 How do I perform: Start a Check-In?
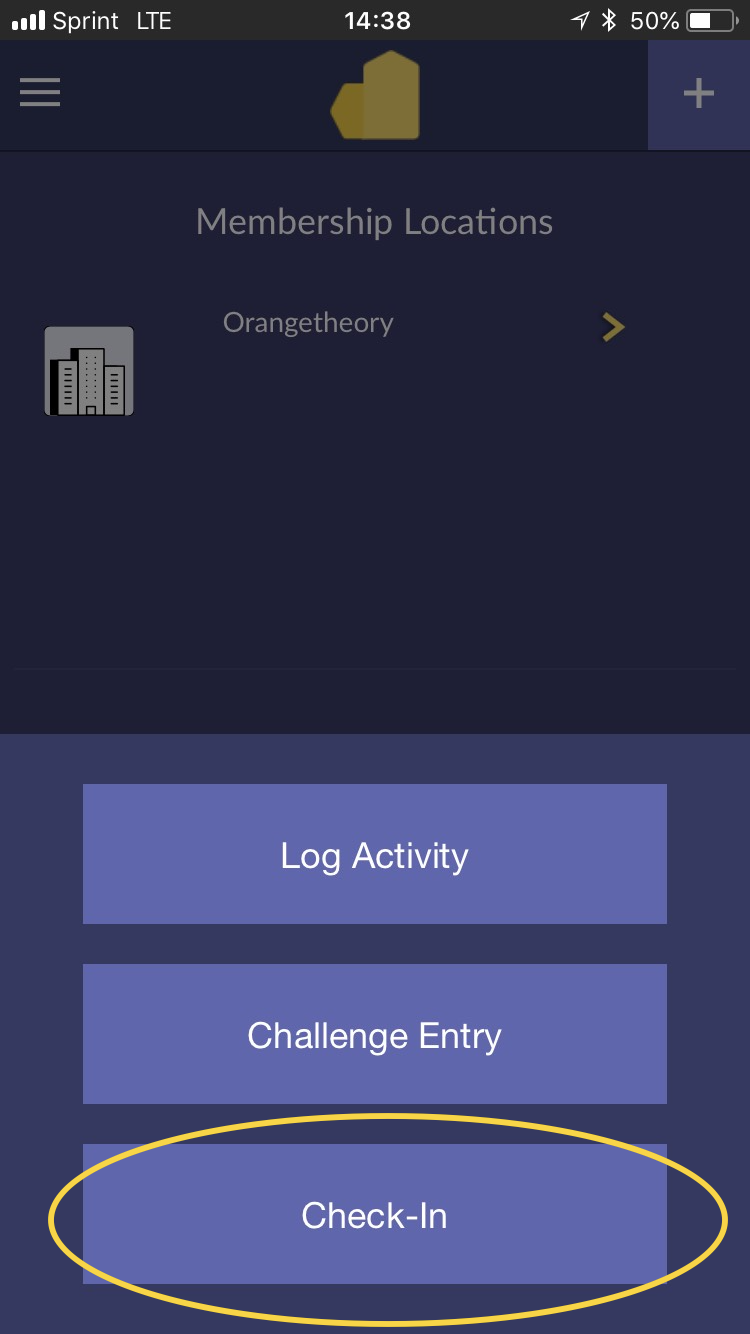374,1214
